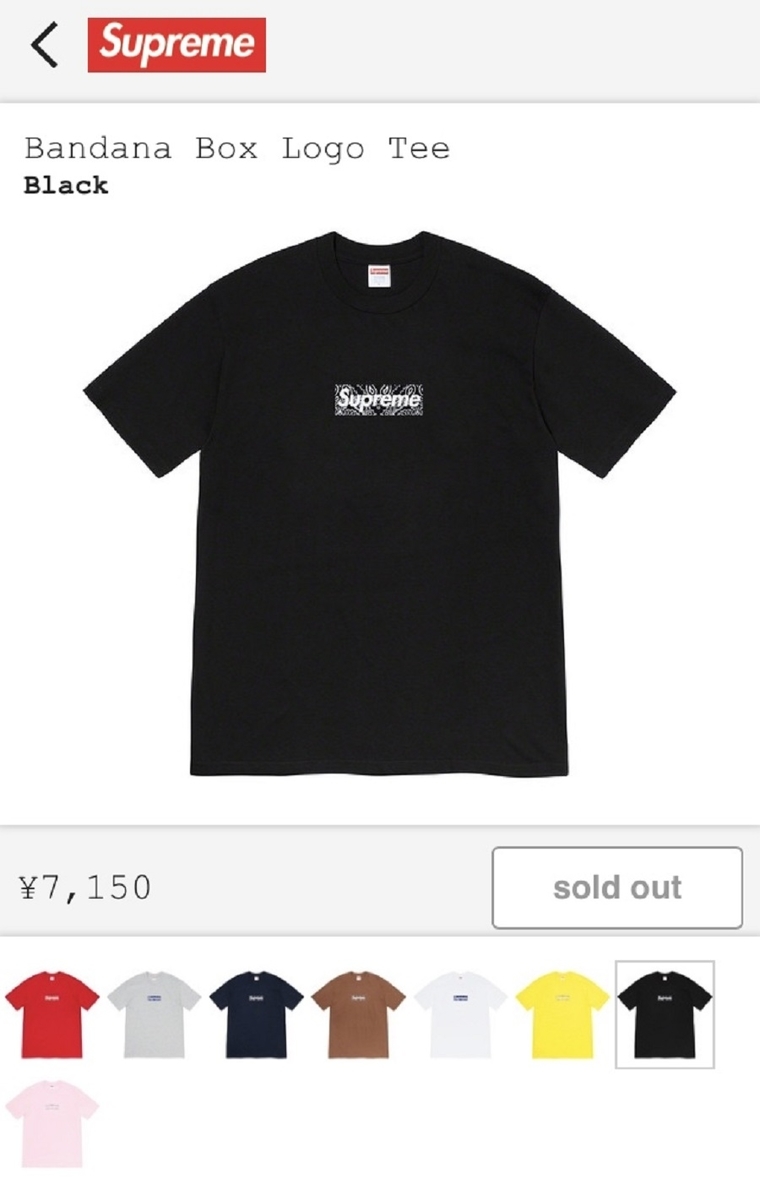Screen dimensions: 760x1200
Task: Tap the sold out button
Action: point(616,887)
